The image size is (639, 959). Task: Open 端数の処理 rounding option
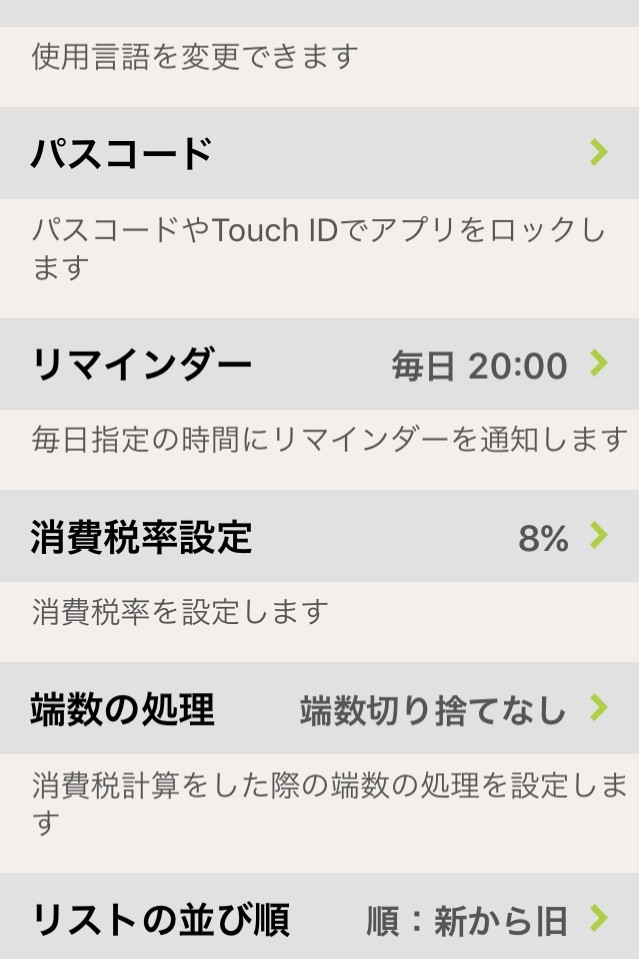point(320,709)
